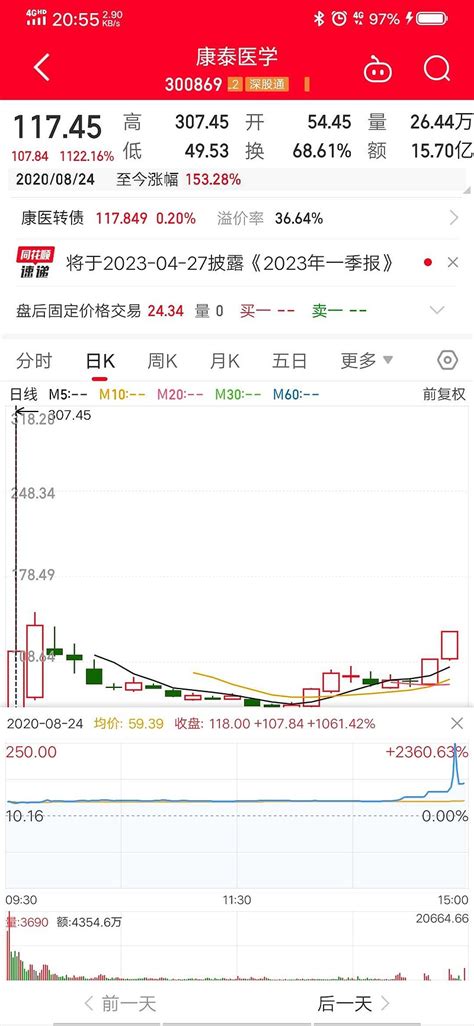This screenshot has width=474, height=1026.
Task: Open 康医转债 convertible bond row
Action: 237,219
